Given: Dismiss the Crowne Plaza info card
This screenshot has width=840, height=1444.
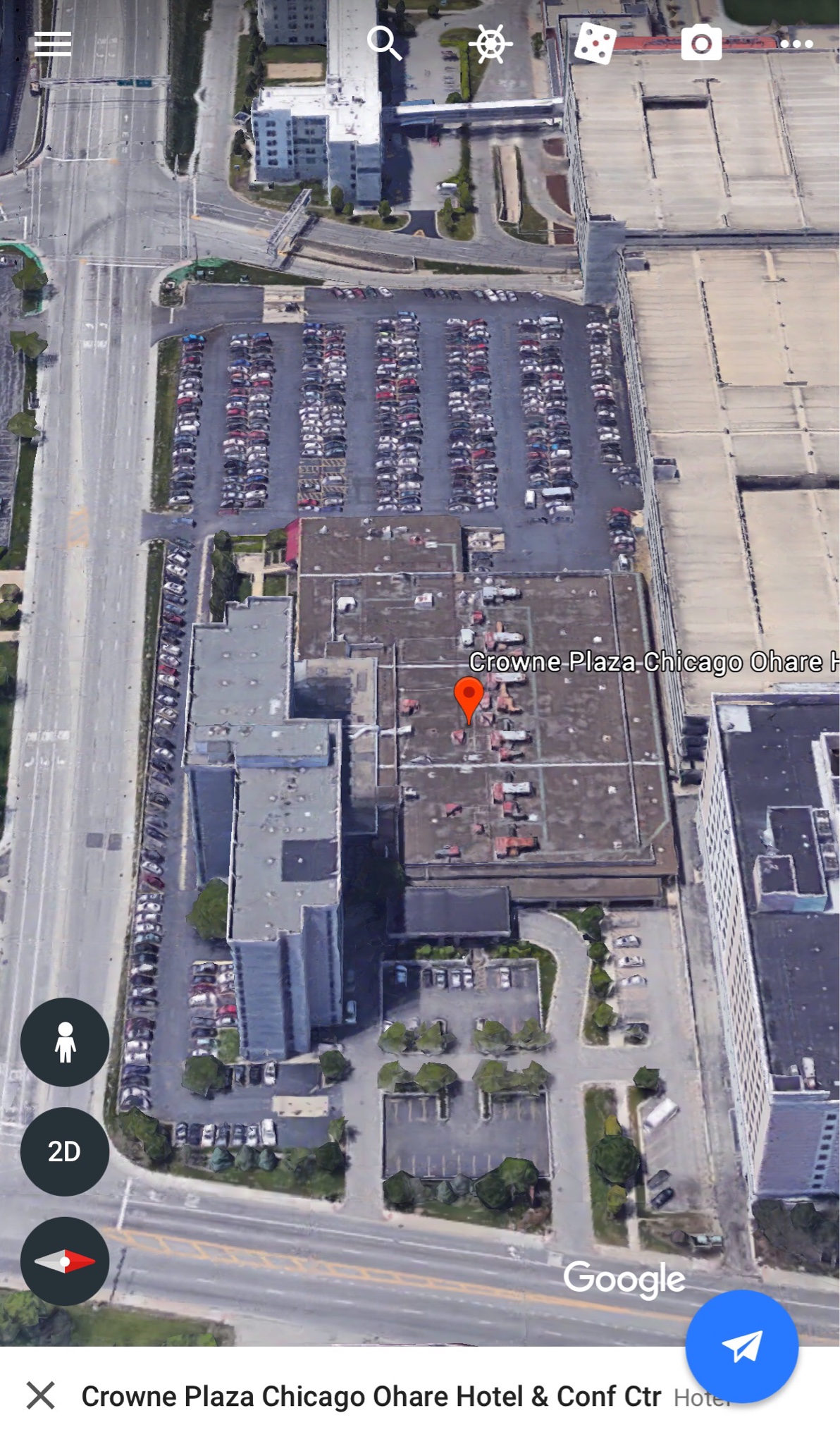Looking at the screenshot, I should (x=41, y=1395).
